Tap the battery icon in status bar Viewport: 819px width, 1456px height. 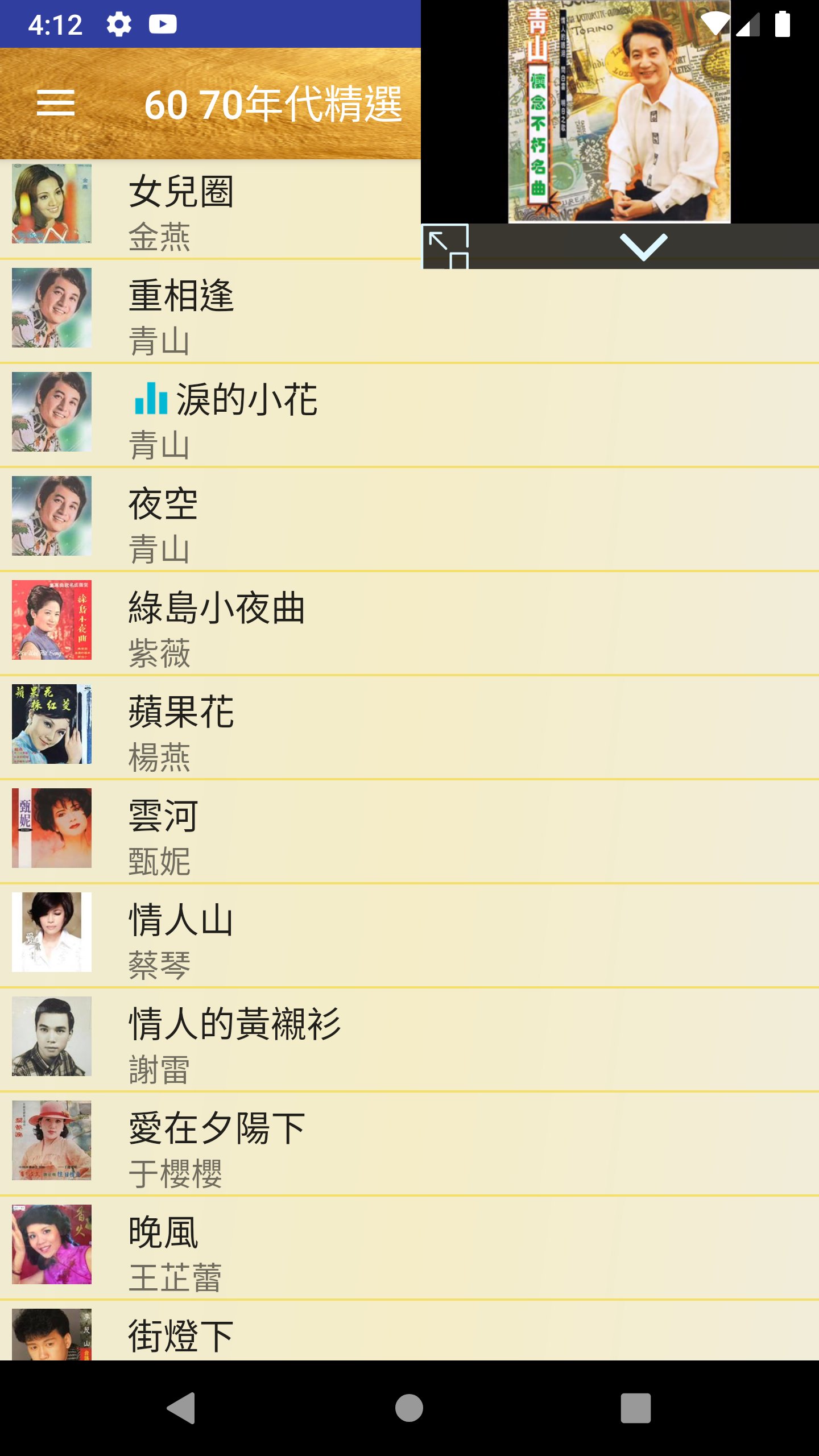pos(781,24)
